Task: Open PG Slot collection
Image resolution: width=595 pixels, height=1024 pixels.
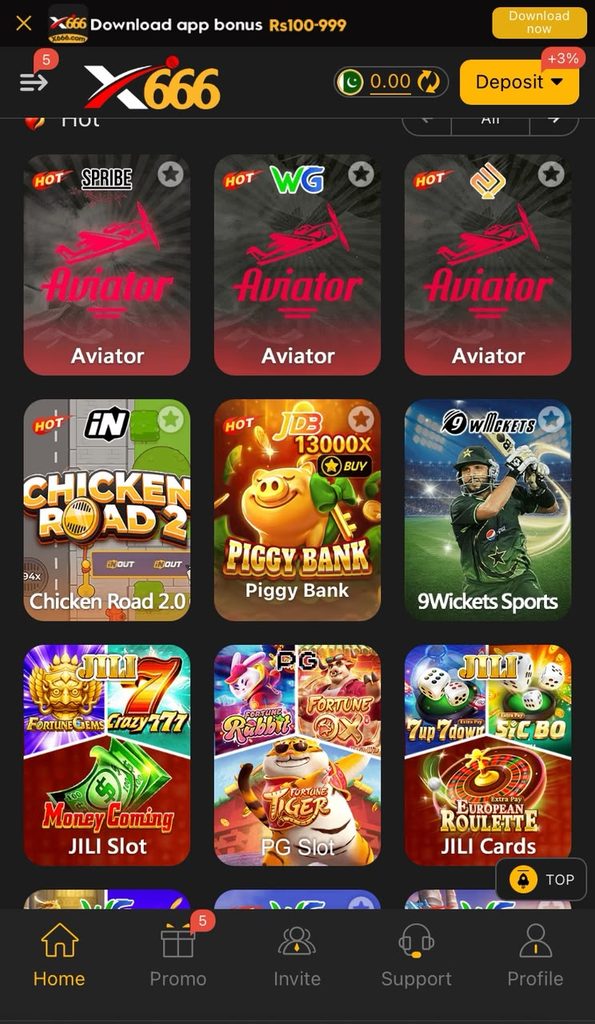Action: coord(297,755)
